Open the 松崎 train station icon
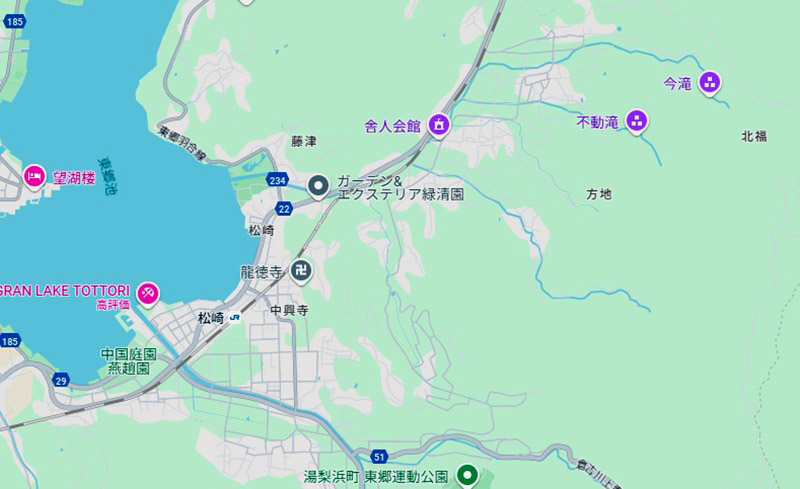 pyautogui.click(x=234, y=317)
